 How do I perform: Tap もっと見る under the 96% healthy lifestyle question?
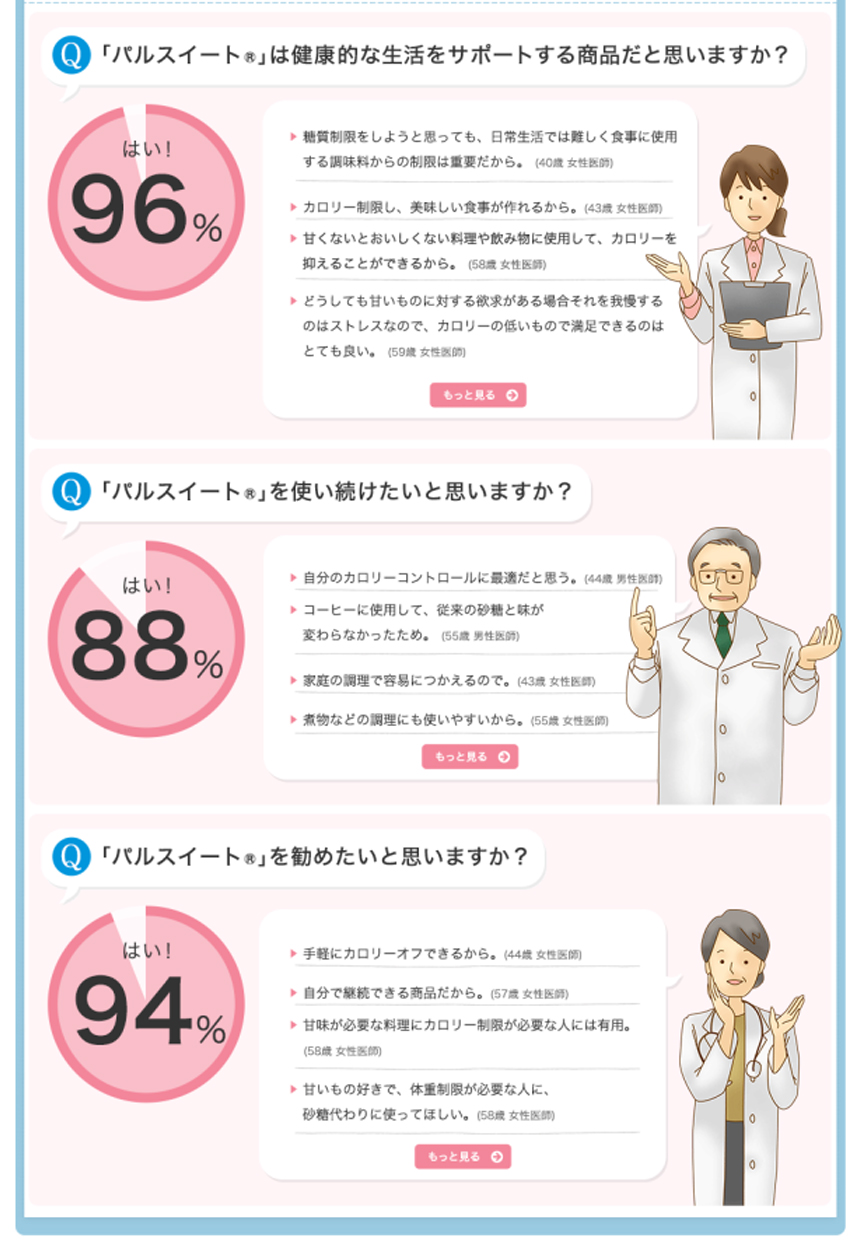tap(478, 395)
